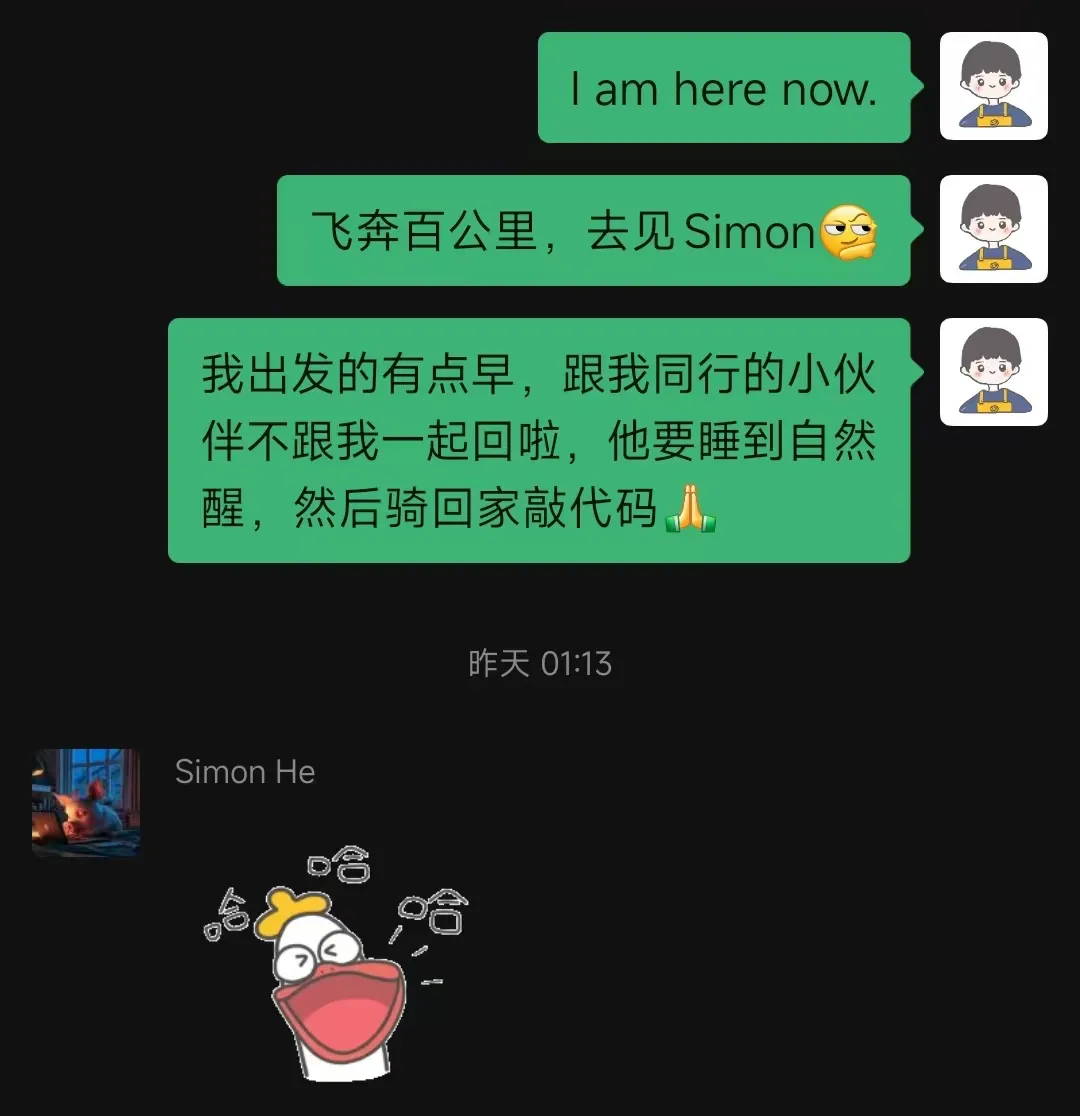
Task: Tap sender avatar beside "飞奔百公里" message
Action: tap(993, 229)
